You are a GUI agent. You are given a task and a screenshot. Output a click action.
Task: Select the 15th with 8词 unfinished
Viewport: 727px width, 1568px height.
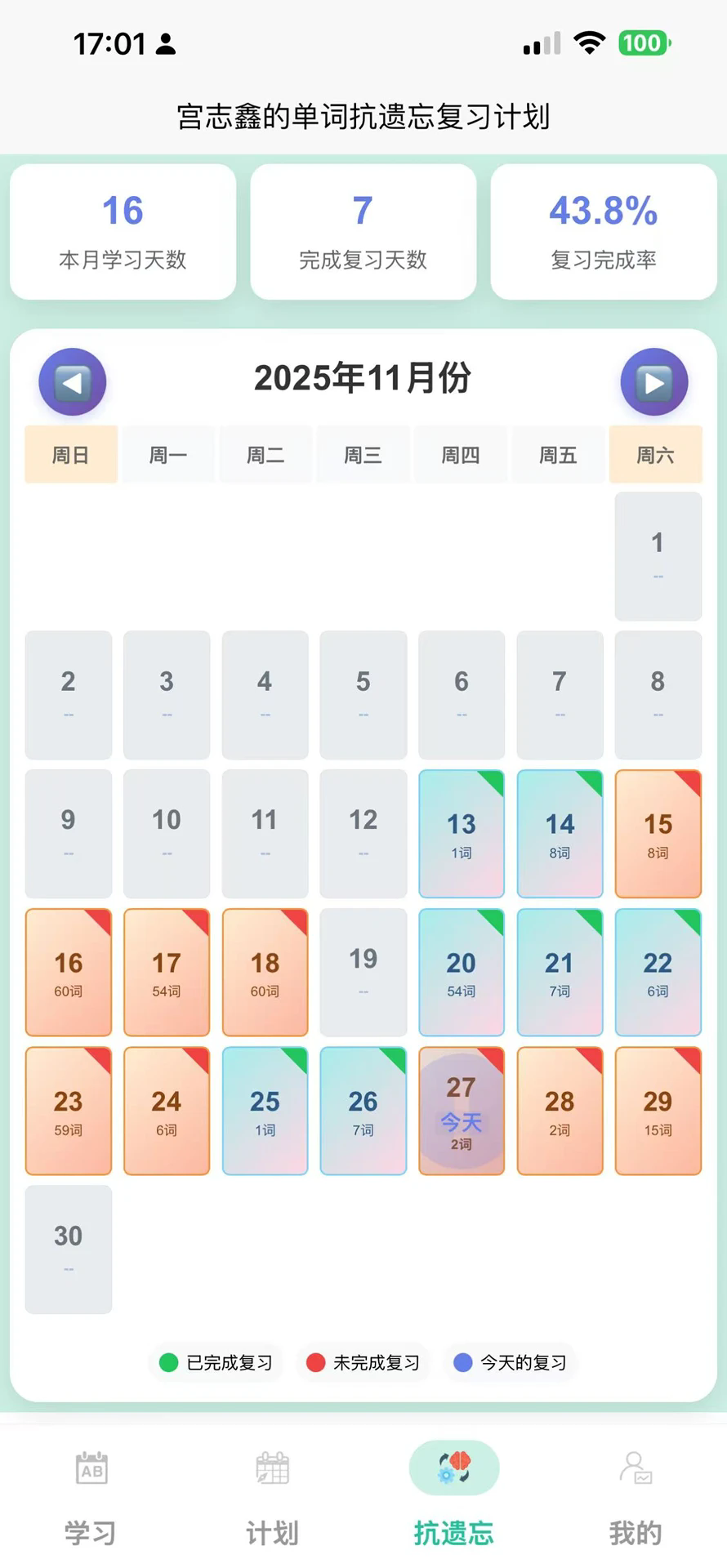658,834
